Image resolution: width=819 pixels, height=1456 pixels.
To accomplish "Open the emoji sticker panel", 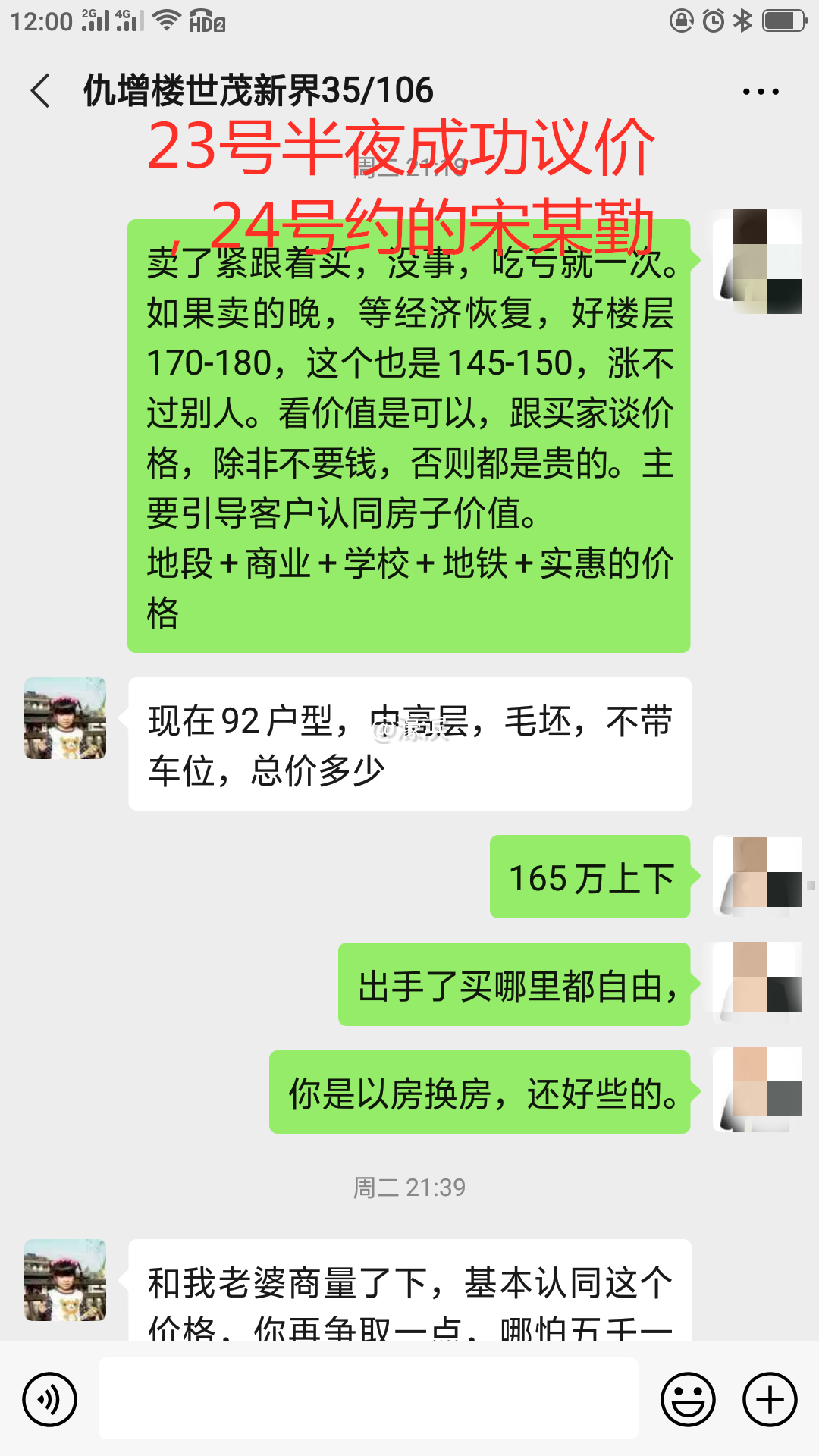I will tap(688, 1399).
